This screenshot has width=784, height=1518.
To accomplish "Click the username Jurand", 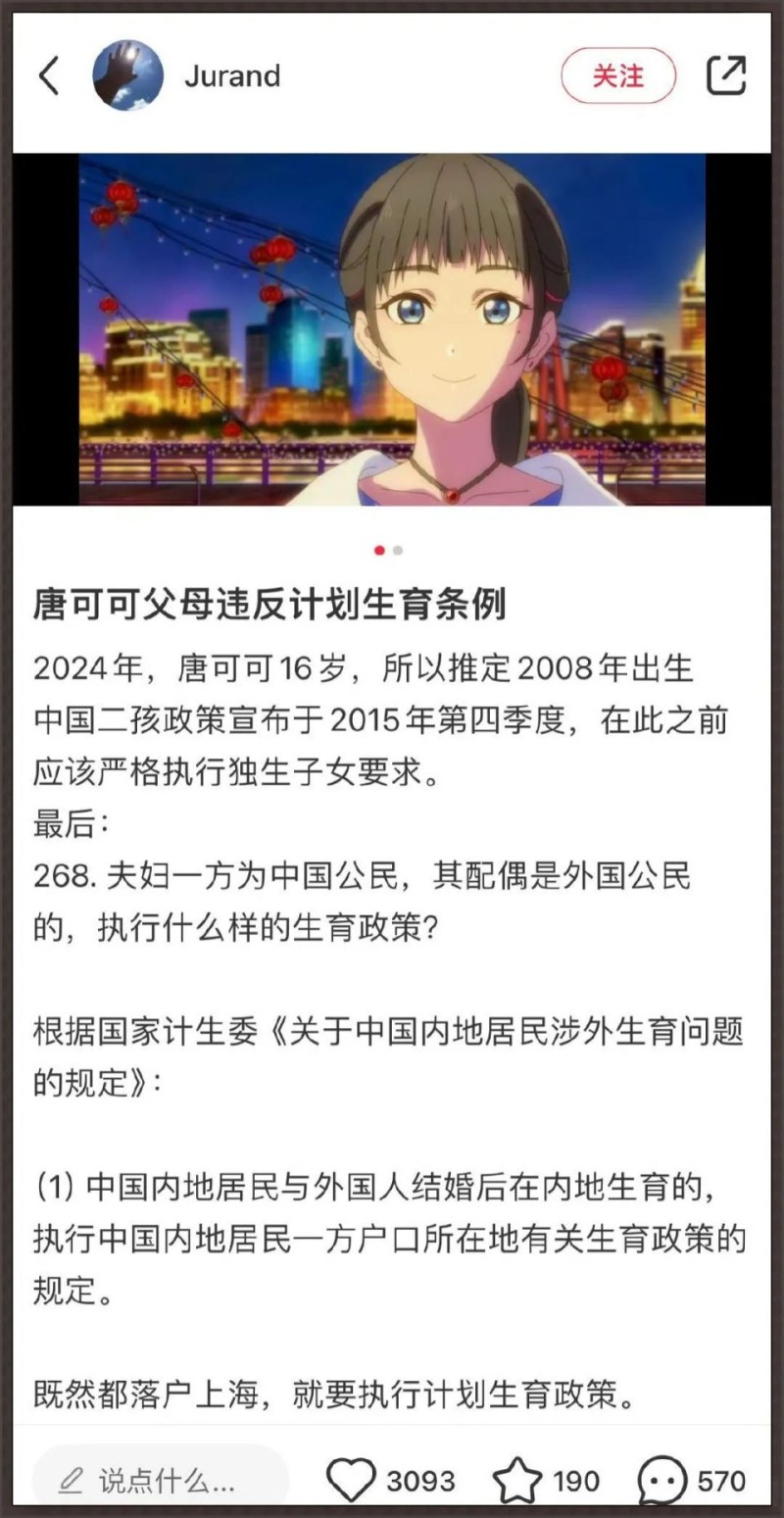I will 233,75.
